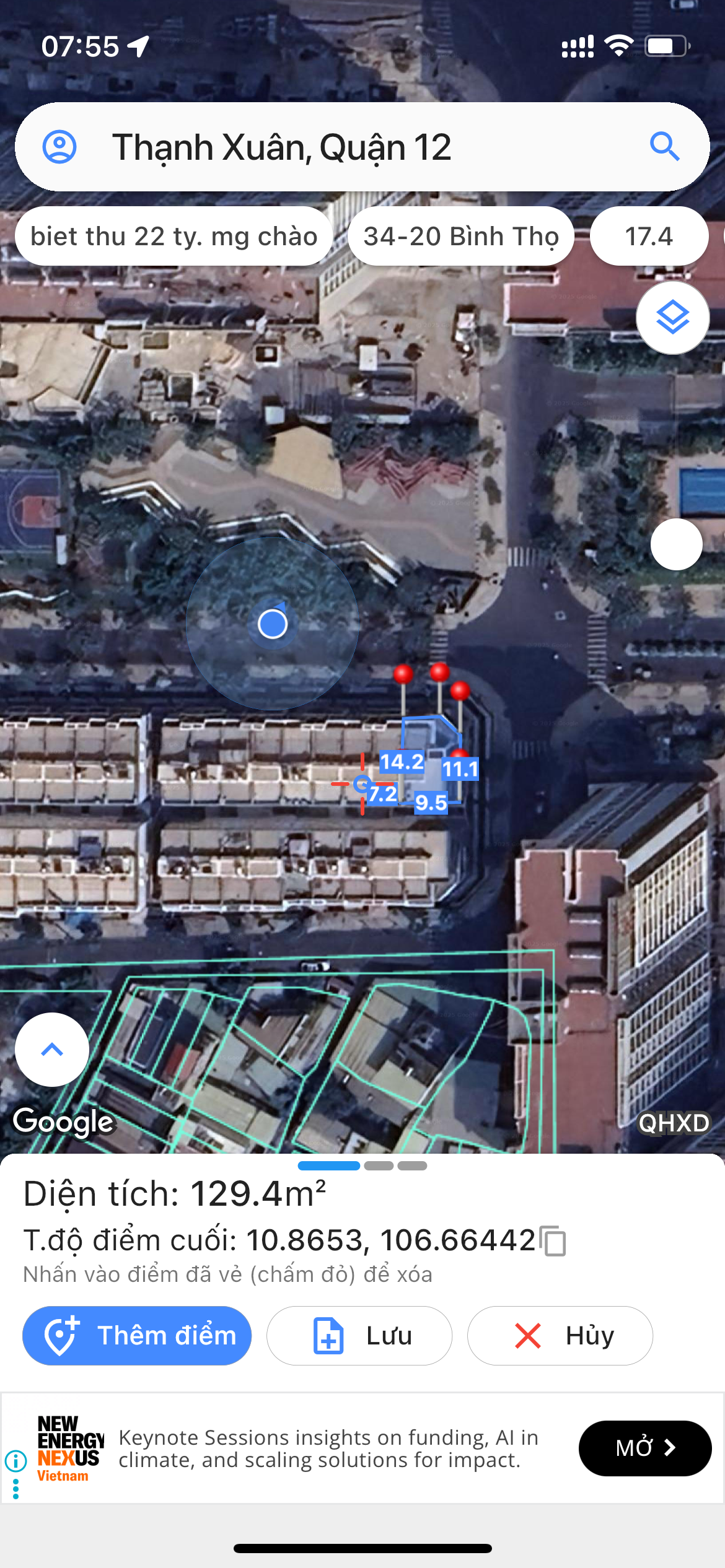Screen dimensions: 725x1568
Task: Open the ad with the MỞ button
Action: click(x=644, y=1448)
